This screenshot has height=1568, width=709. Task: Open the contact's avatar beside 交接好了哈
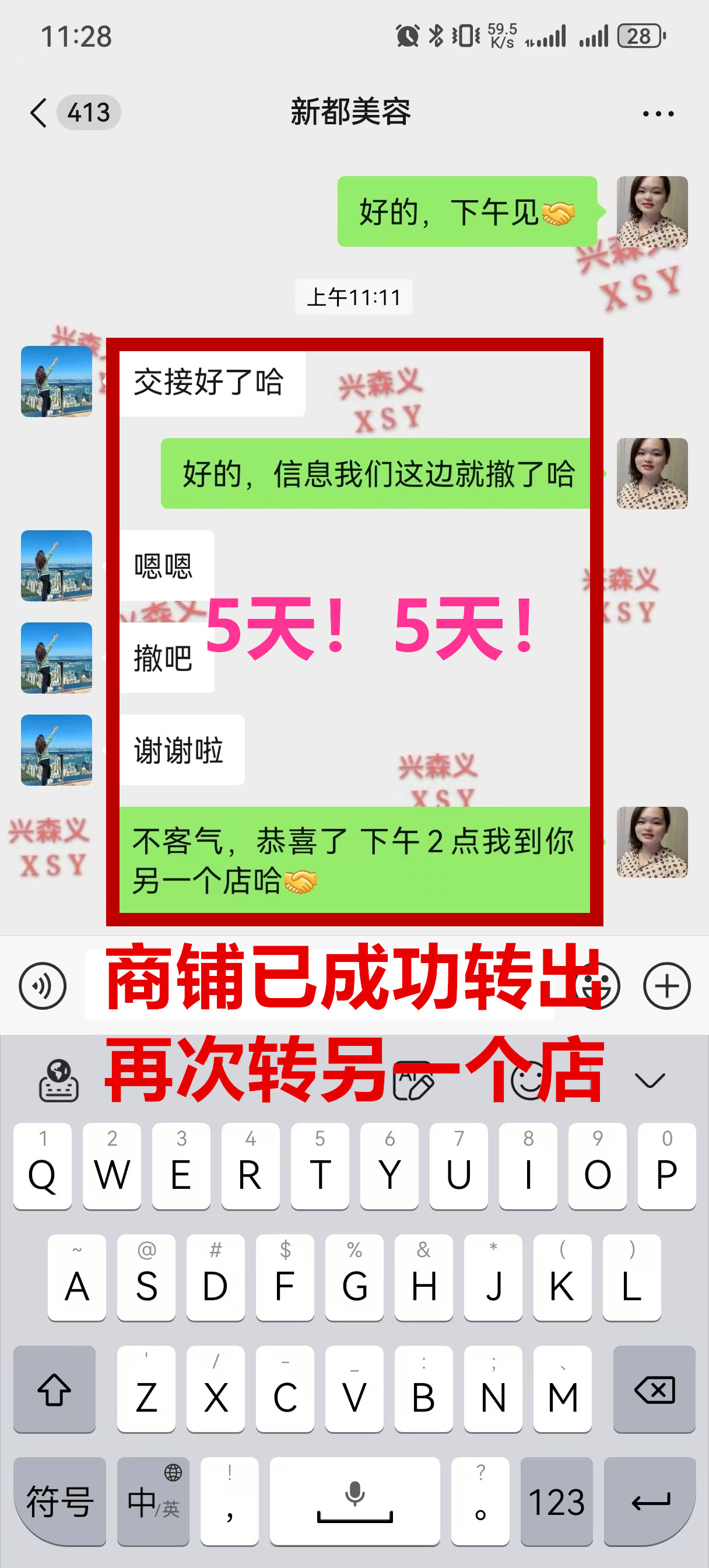point(56,381)
